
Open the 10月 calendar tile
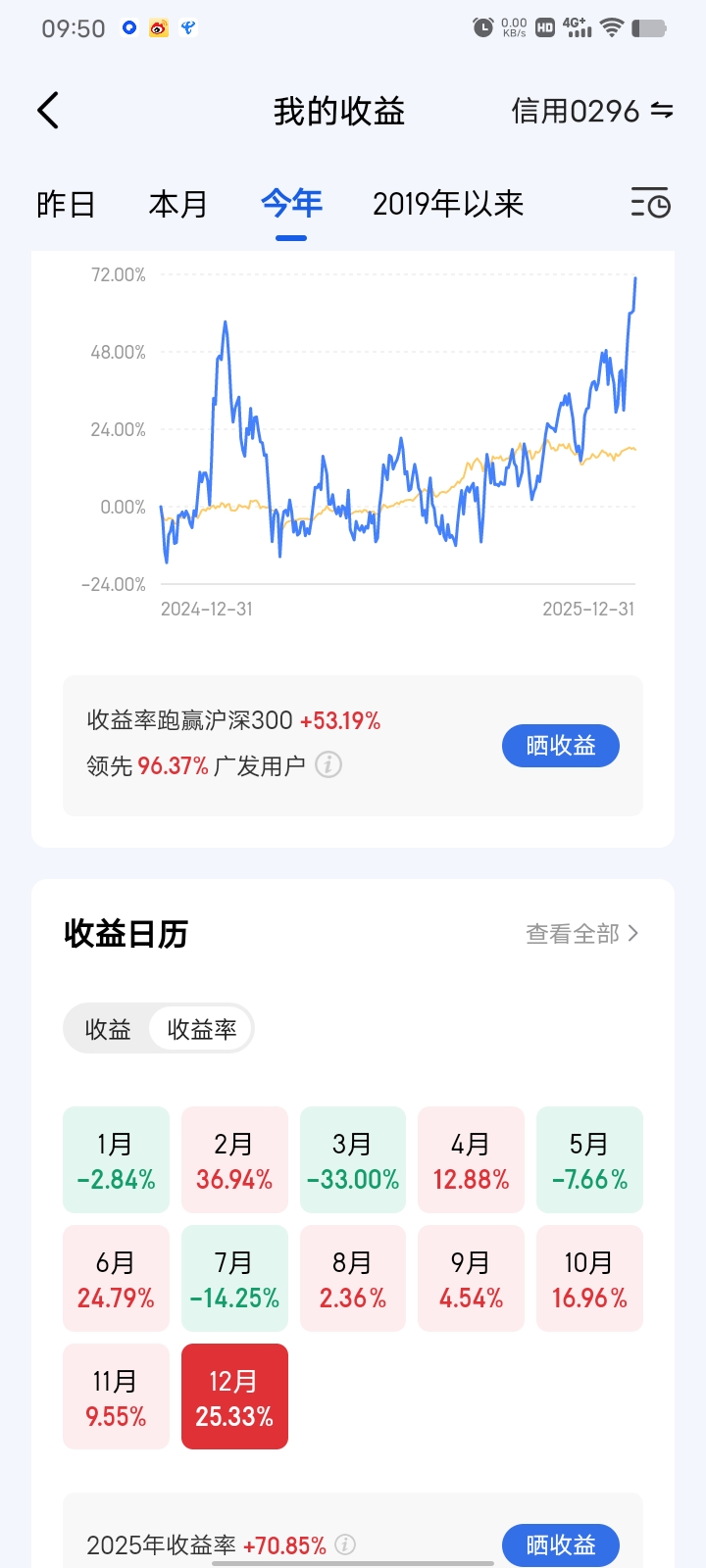[x=589, y=1279]
